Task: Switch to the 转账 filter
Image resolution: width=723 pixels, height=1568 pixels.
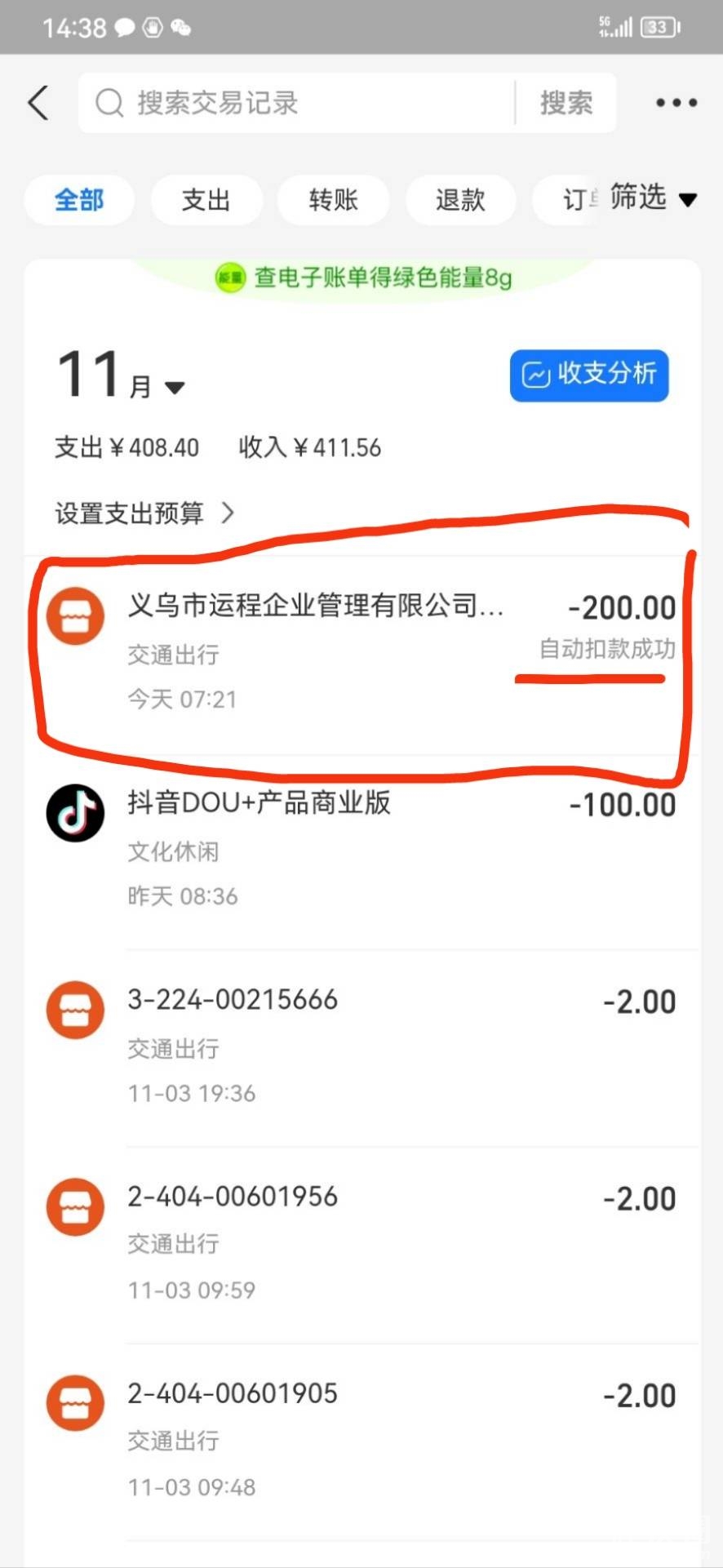Action: [x=333, y=200]
